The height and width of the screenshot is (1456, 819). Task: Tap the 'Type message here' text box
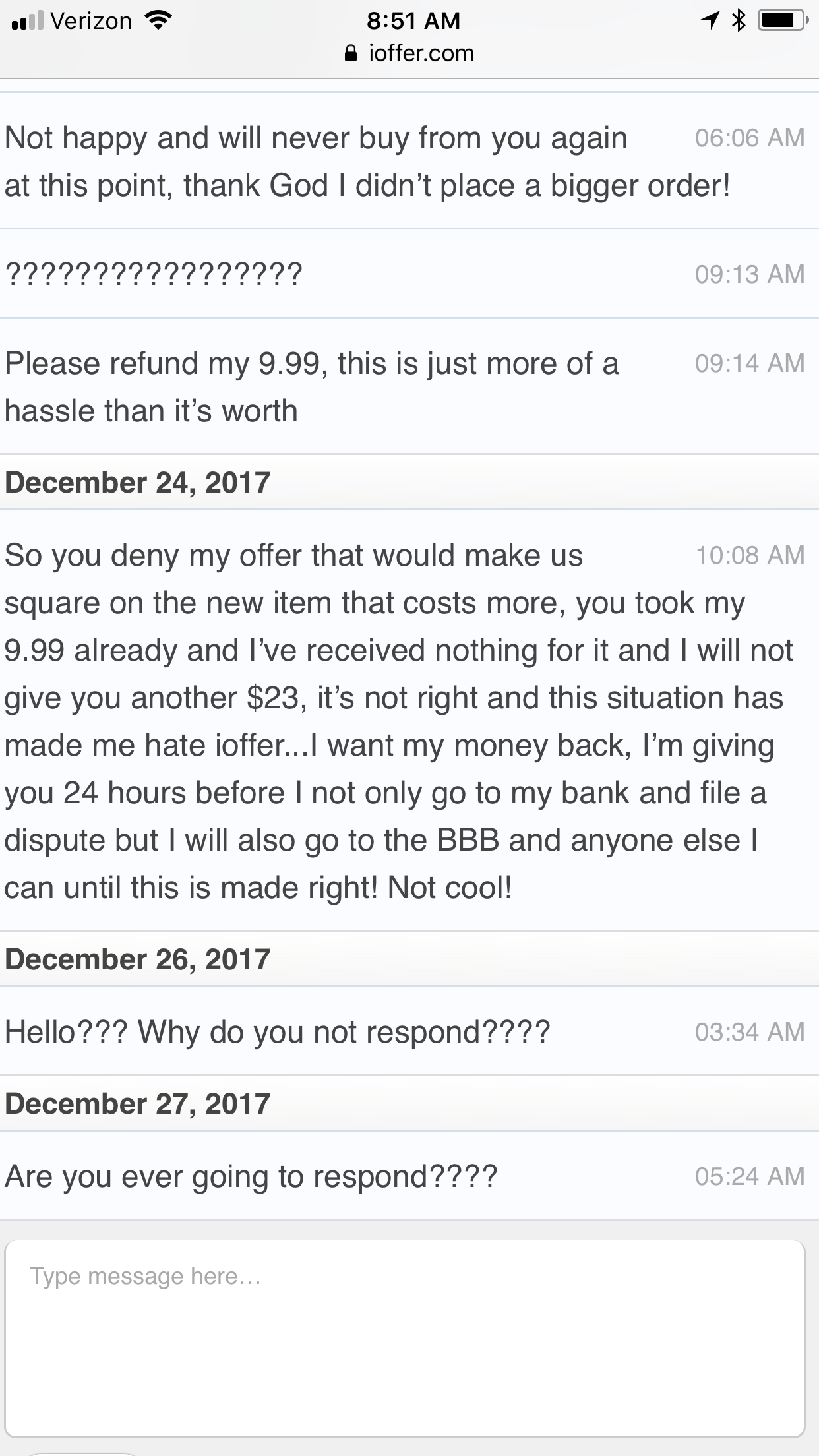pyautogui.click(x=405, y=1339)
